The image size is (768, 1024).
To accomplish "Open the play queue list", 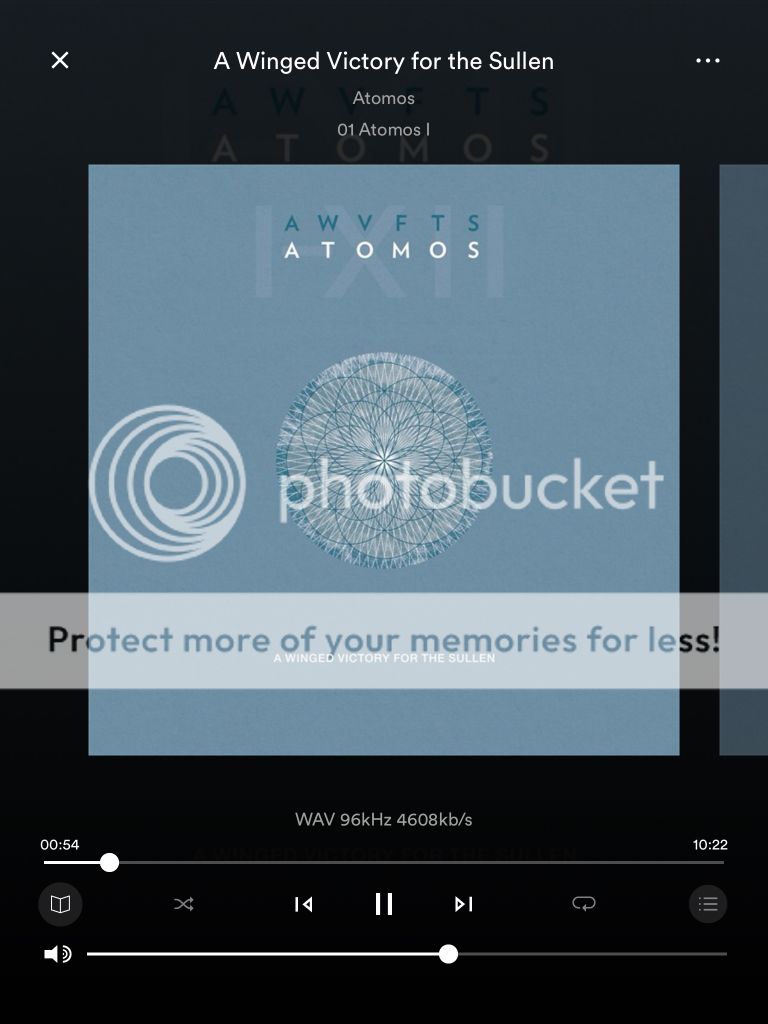I will (x=708, y=904).
